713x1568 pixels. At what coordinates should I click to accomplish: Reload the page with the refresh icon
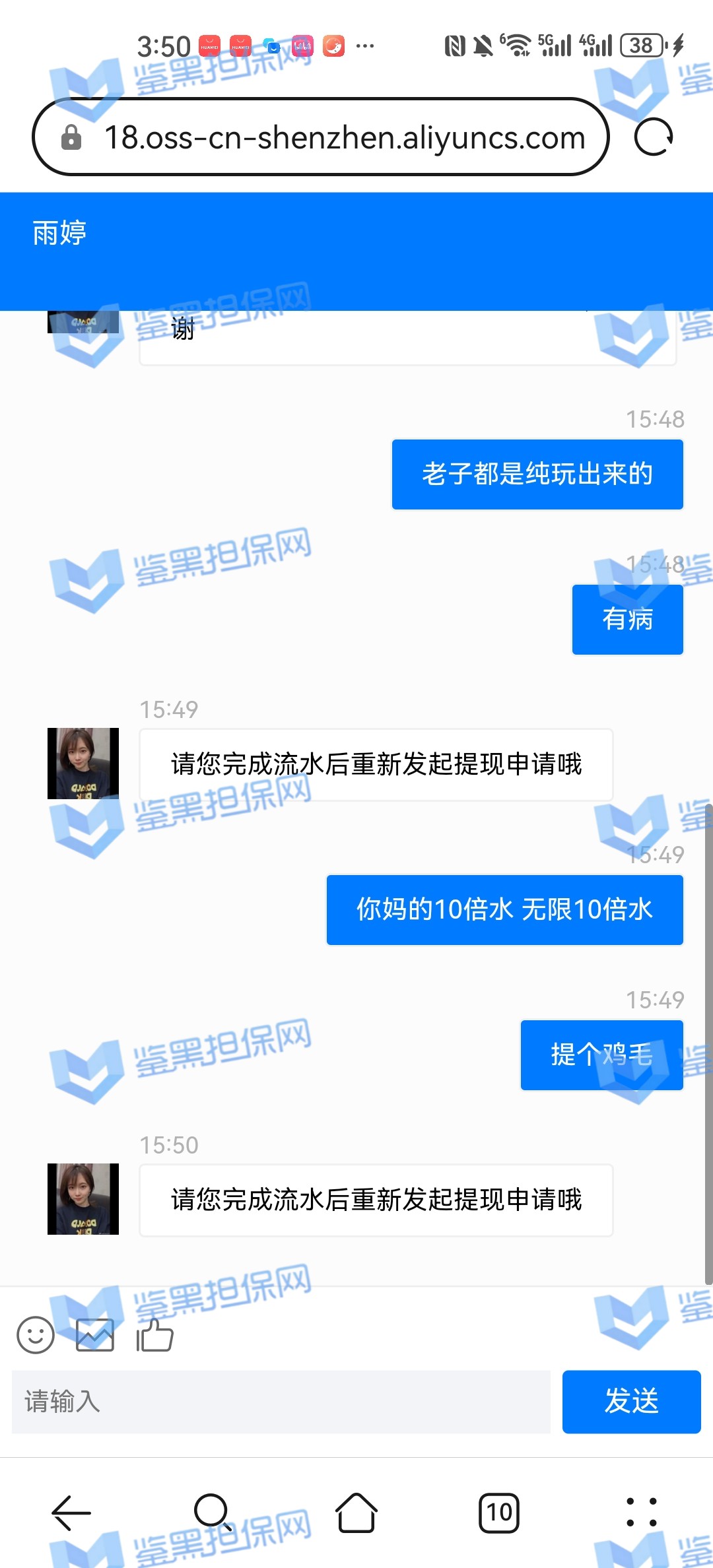tap(653, 137)
